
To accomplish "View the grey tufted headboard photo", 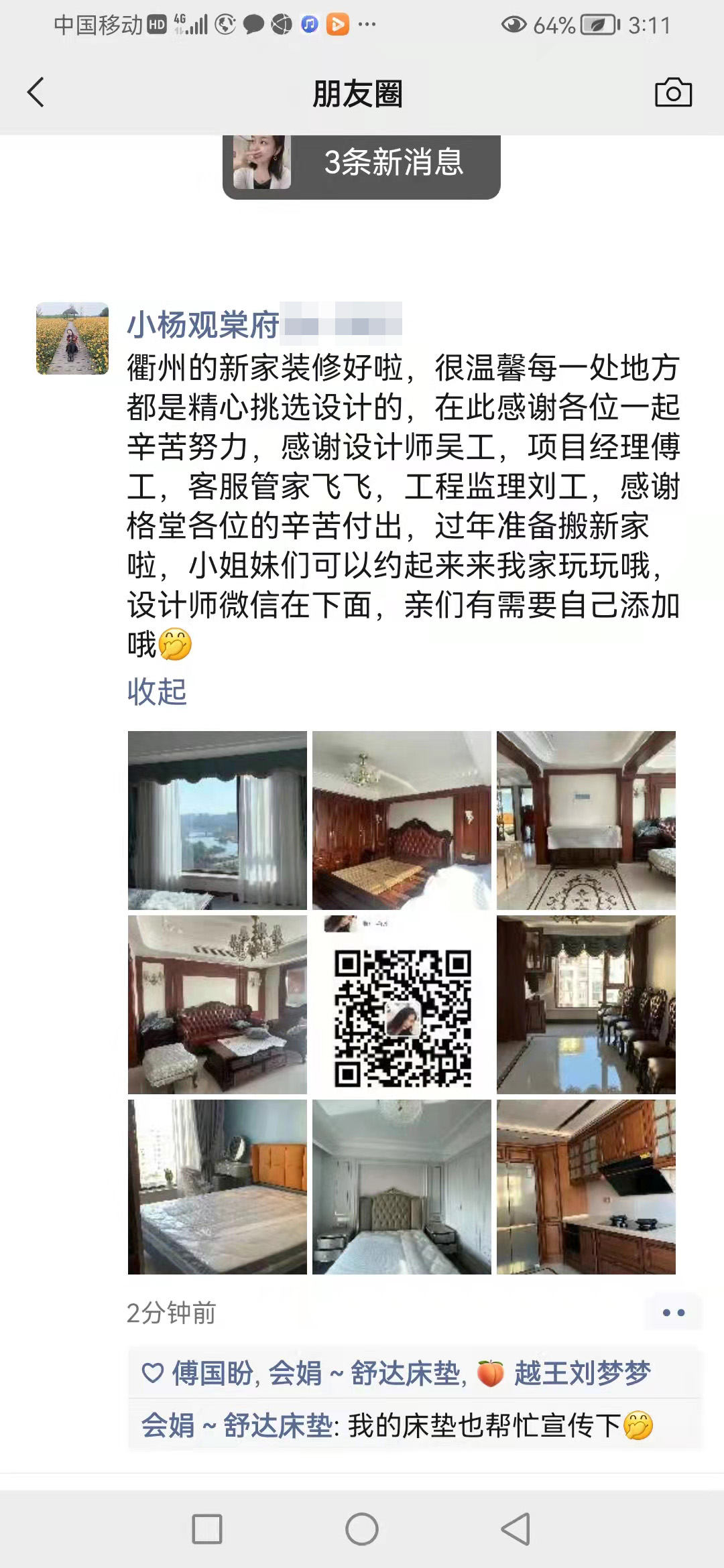I will click(x=402, y=1187).
